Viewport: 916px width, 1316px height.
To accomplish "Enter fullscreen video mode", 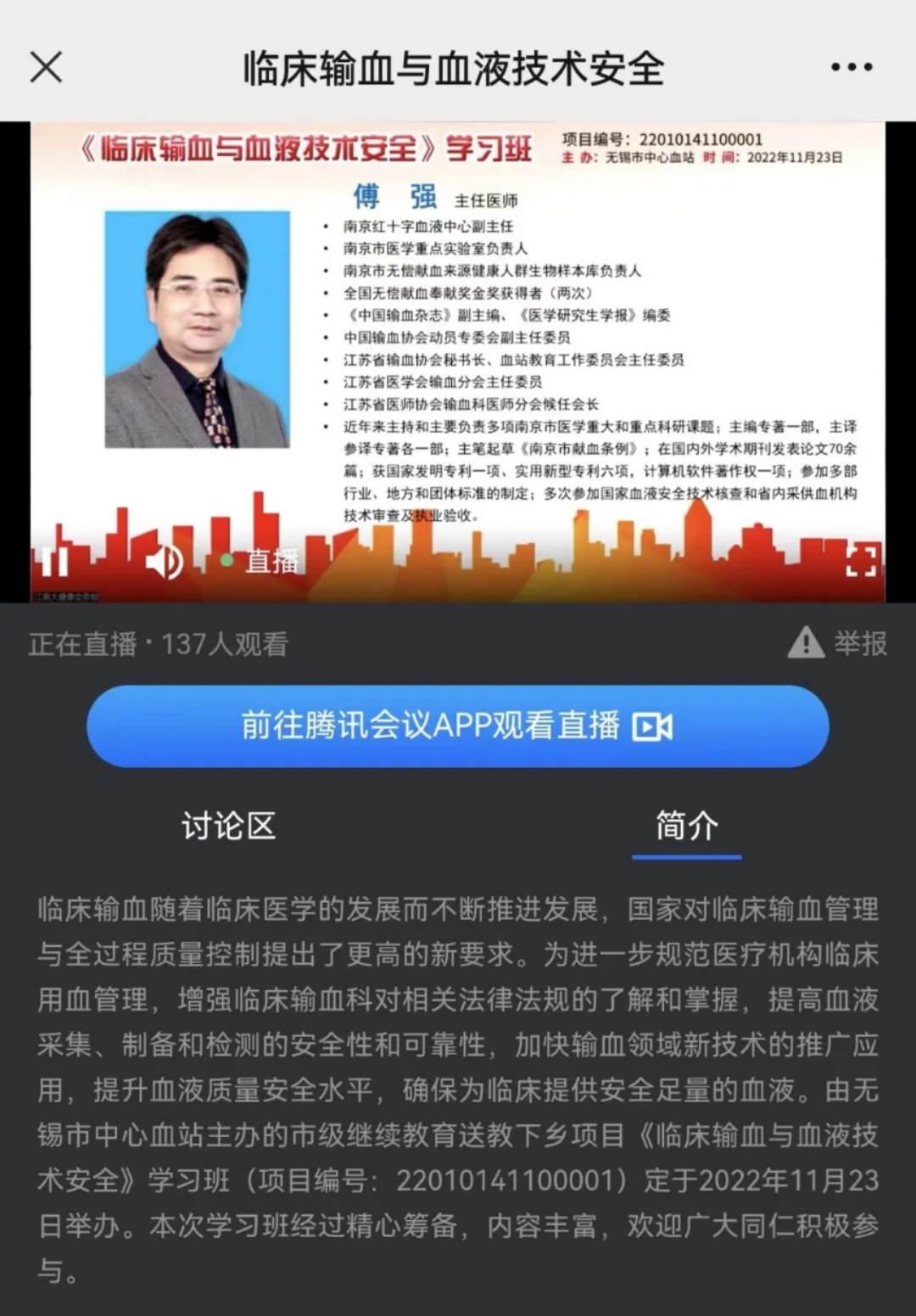I will click(x=860, y=561).
